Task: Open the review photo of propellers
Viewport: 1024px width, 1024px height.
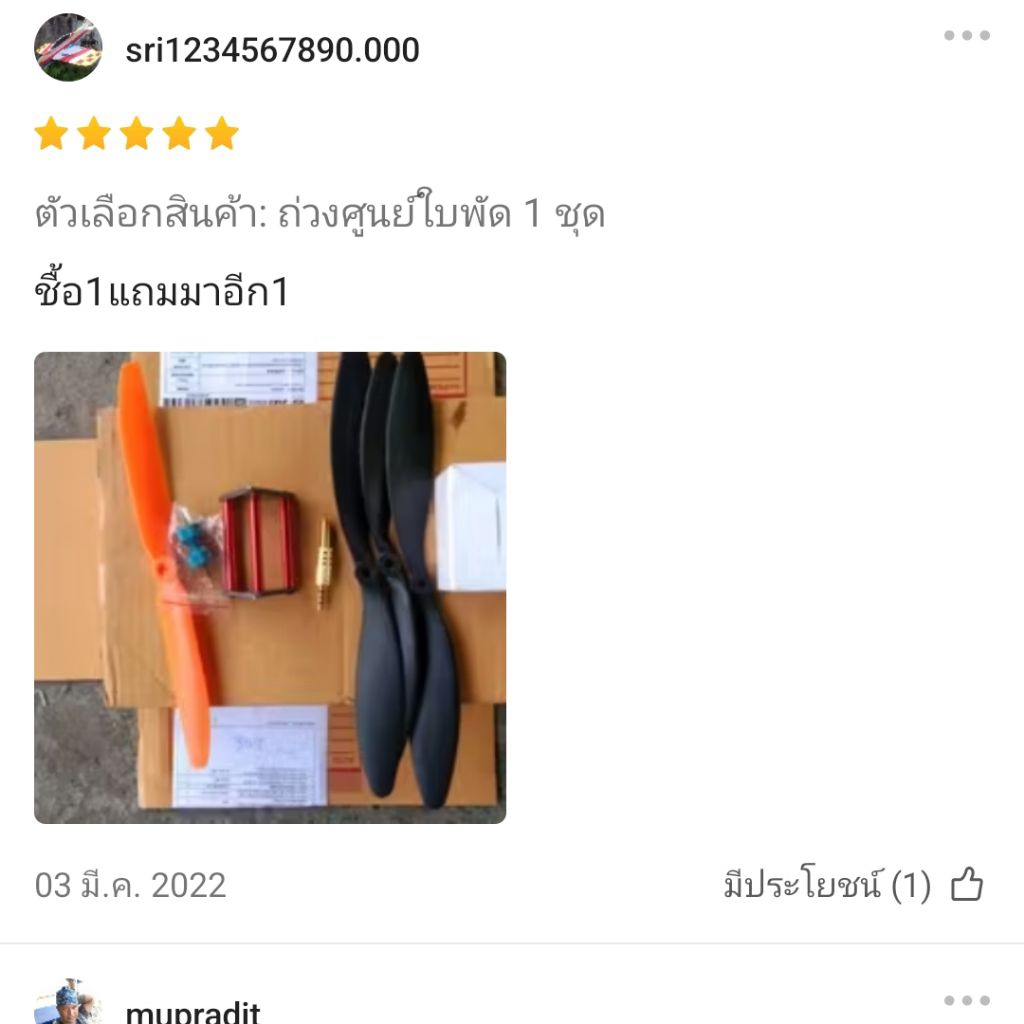Action: [270, 587]
